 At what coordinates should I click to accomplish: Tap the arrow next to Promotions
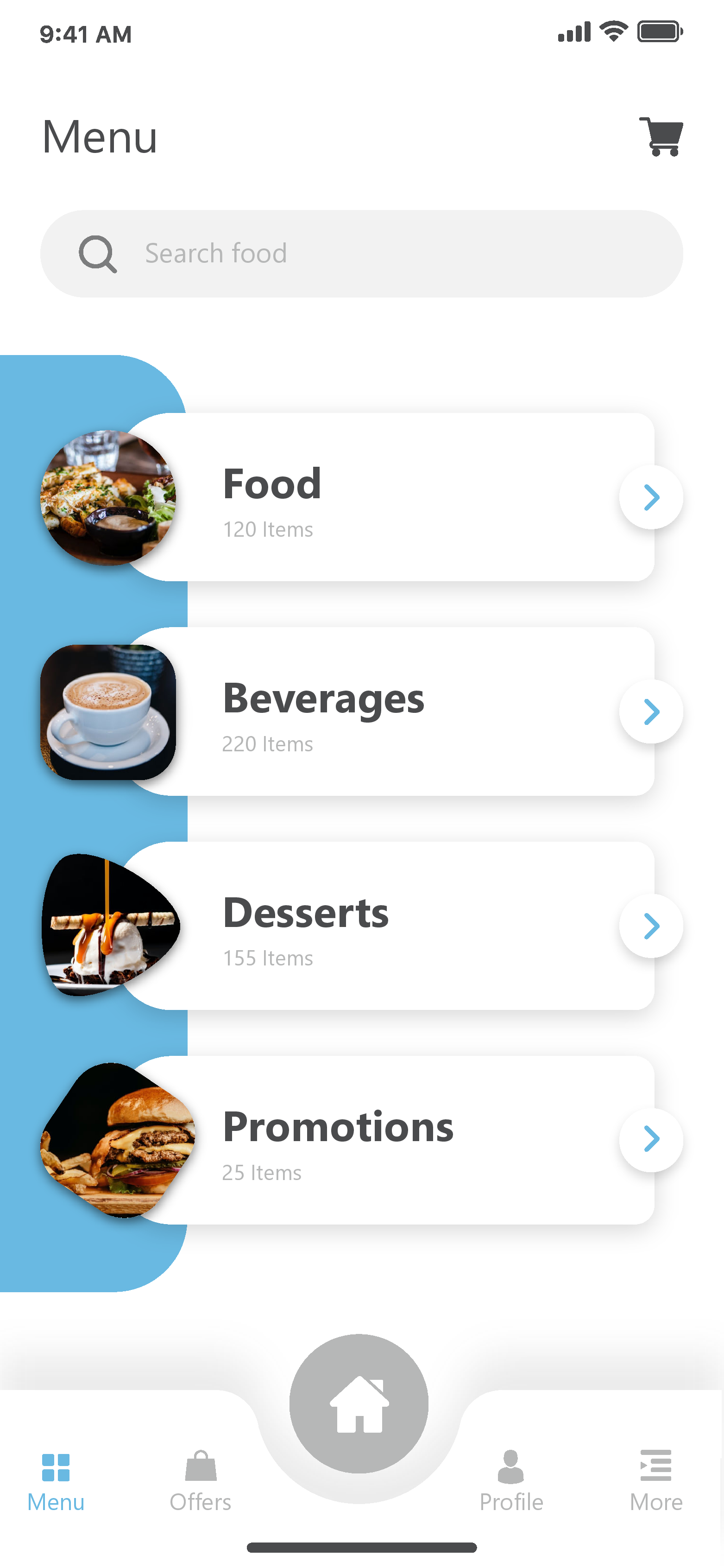pos(651,1139)
